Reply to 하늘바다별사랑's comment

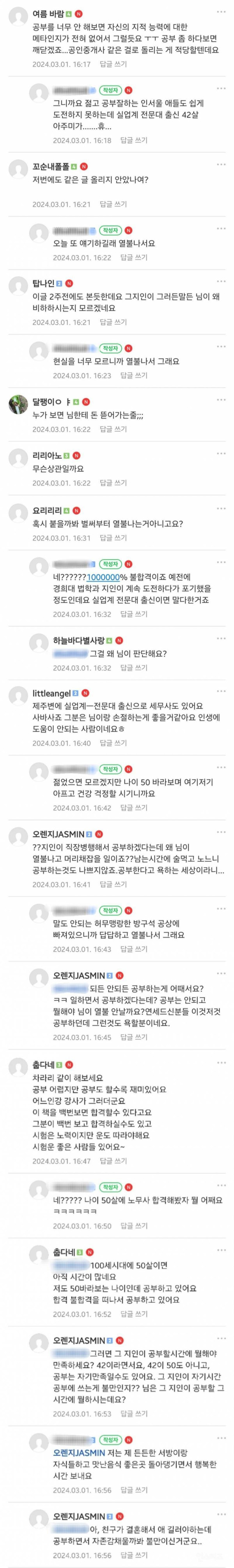133,668
